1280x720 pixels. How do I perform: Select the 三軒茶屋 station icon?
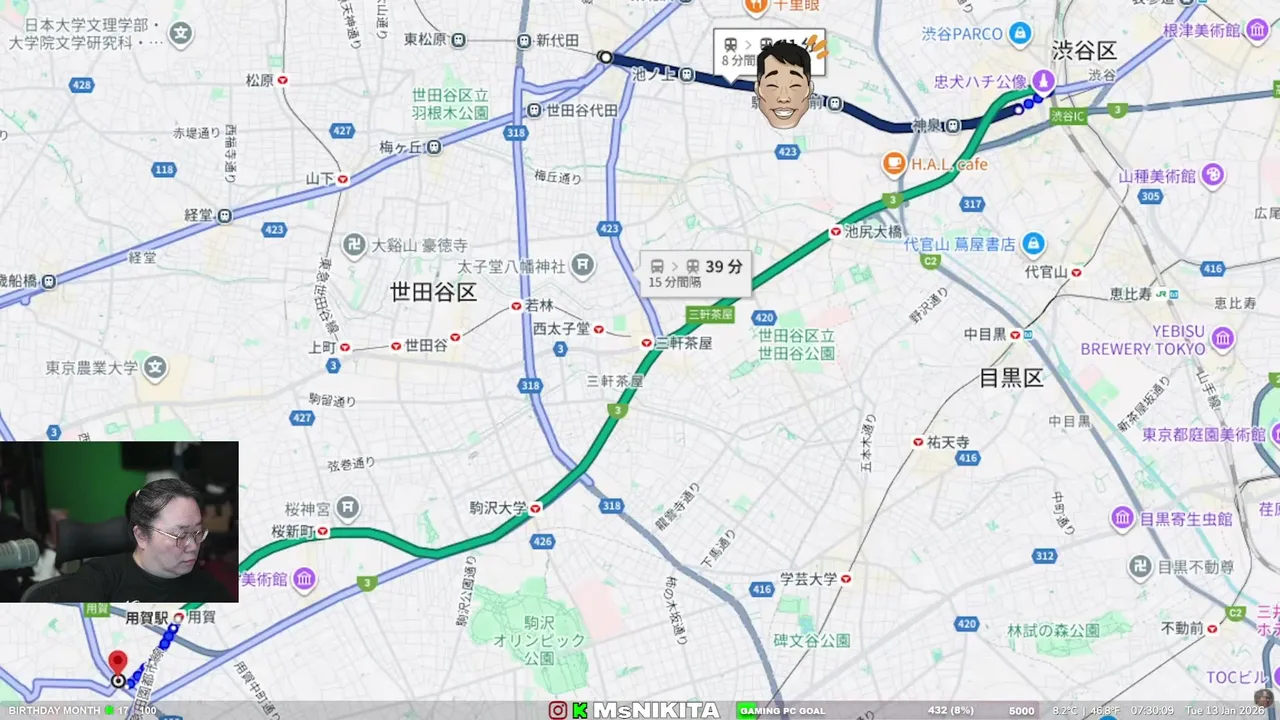point(647,343)
